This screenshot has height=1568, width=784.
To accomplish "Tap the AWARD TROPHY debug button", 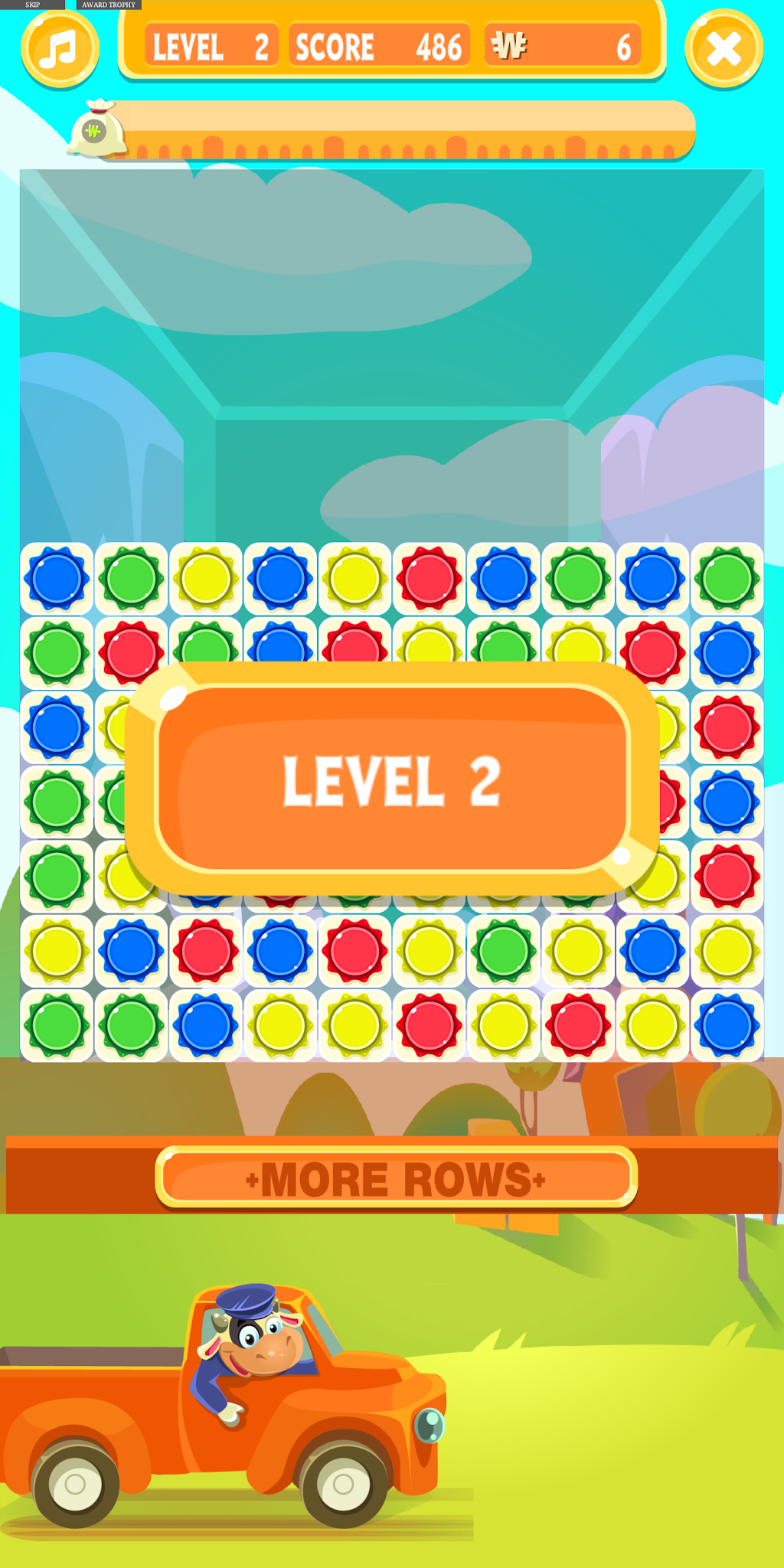I will (x=109, y=5).
